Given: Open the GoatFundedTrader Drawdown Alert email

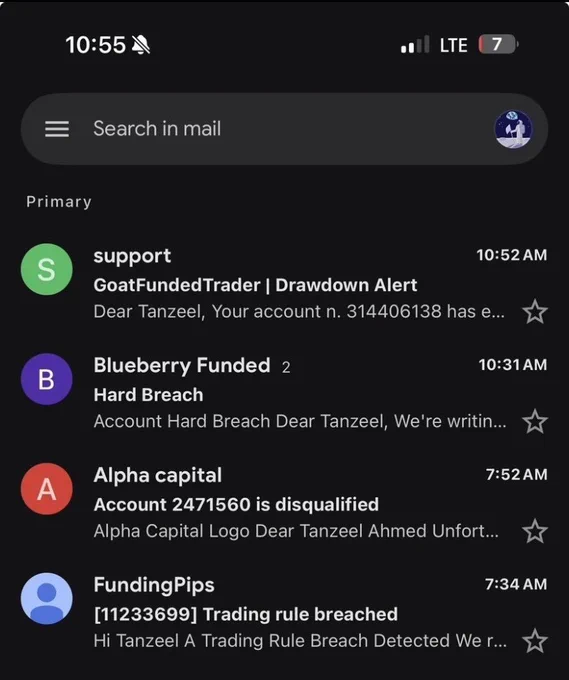Looking at the screenshot, I should [x=284, y=284].
